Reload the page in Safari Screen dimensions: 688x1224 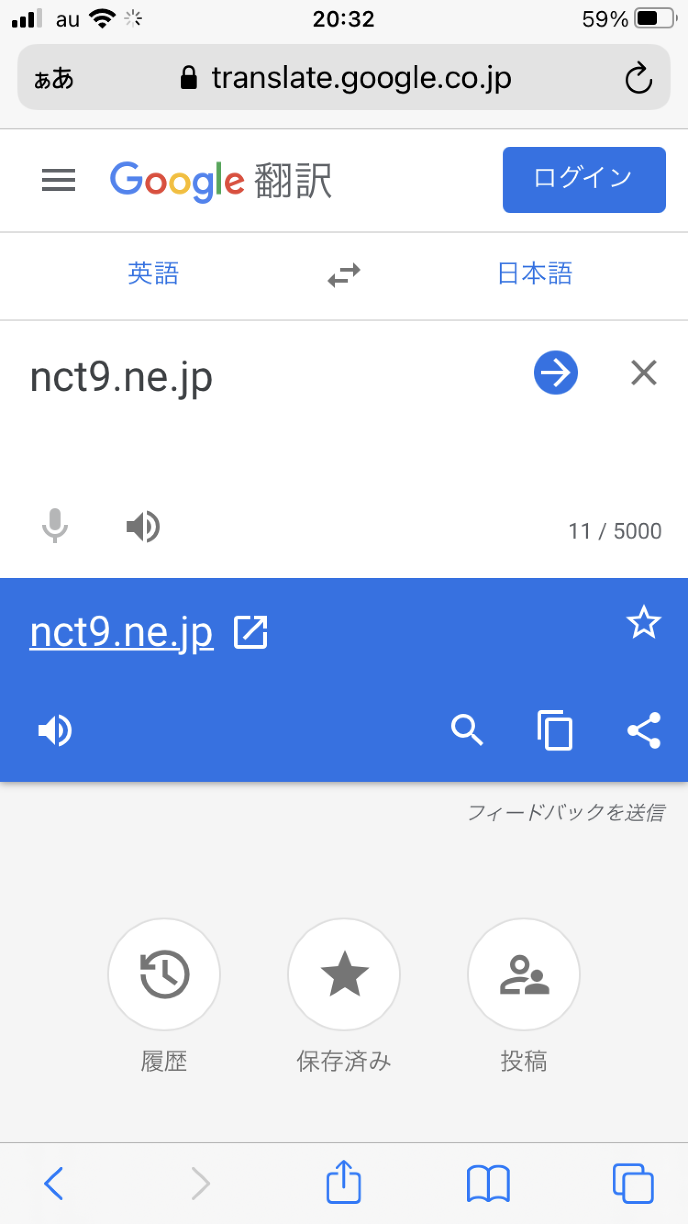click(638, 79)
